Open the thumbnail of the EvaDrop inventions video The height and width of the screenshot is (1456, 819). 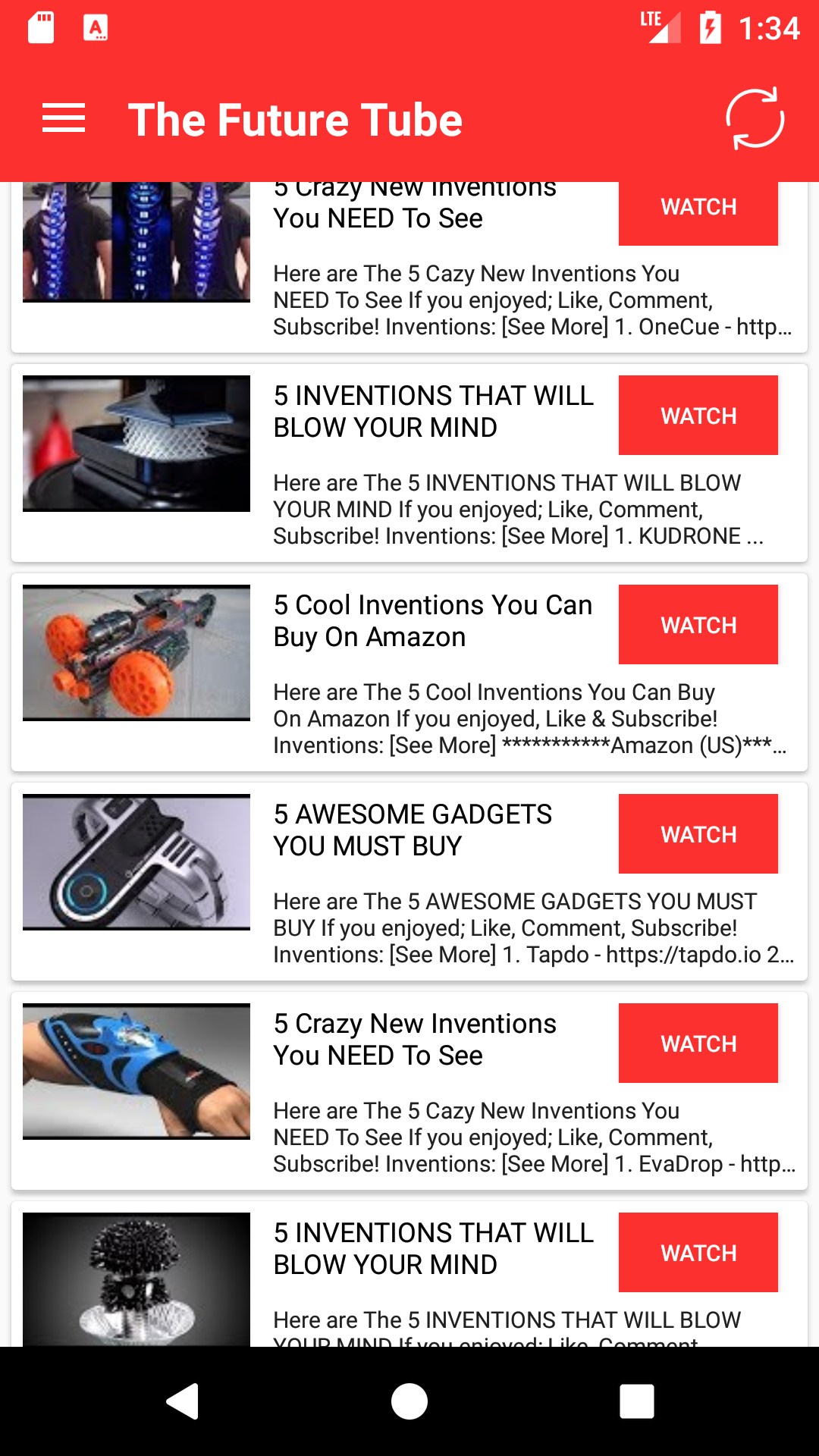tap(136, 1072)
